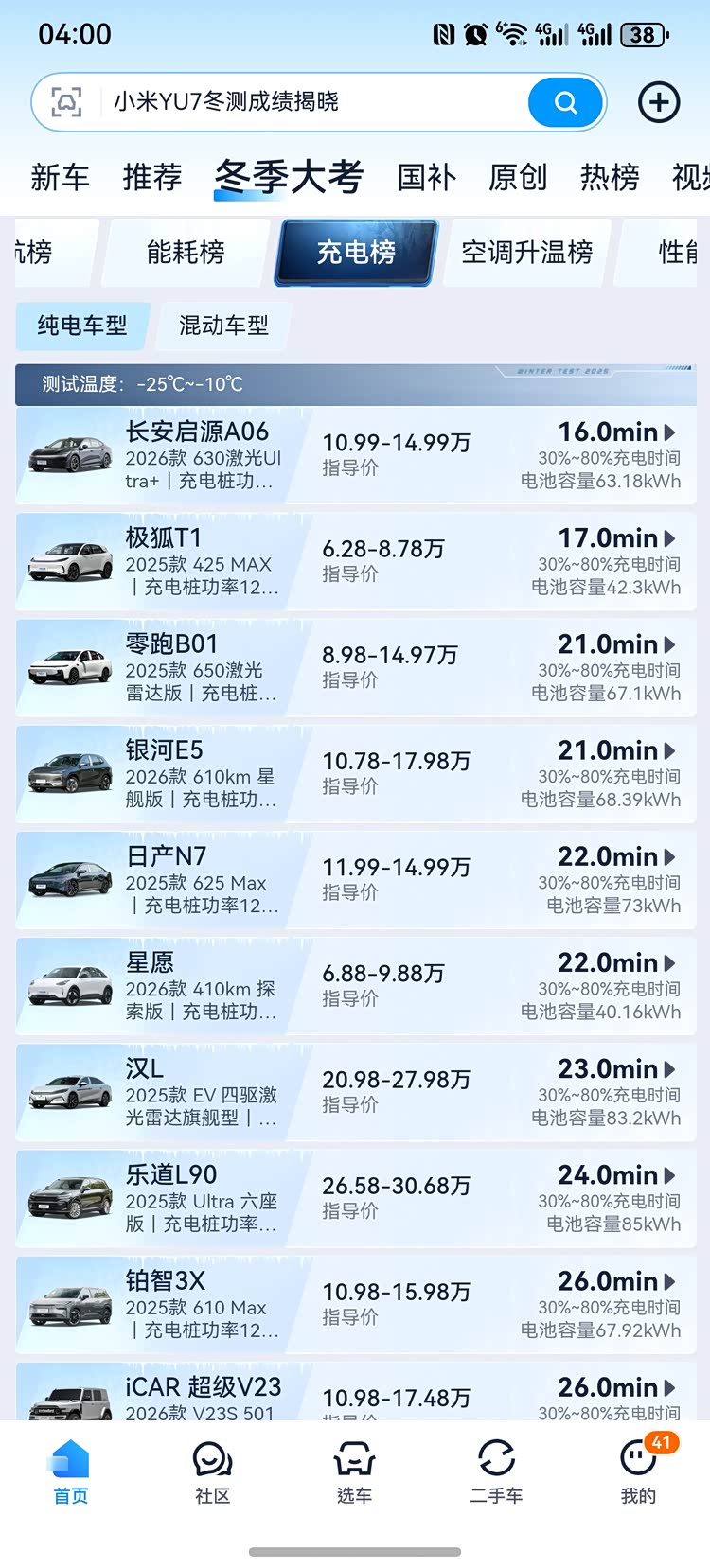
Task: Show the 空调升温榜 ranking
Action: pos(526,253)
